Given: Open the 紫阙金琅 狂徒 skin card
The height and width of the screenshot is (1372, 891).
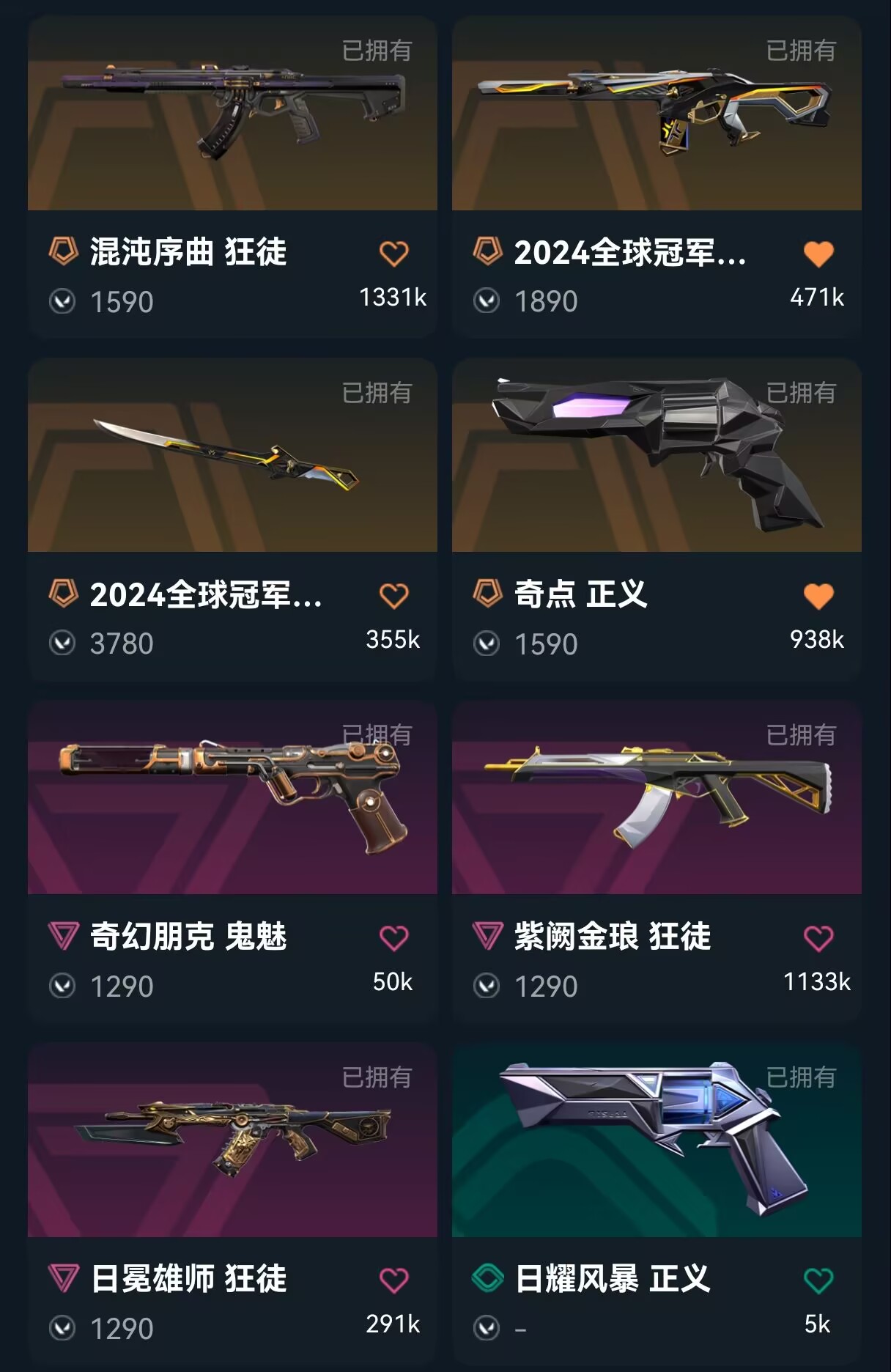Looking at the screenshot, I should coord(657,797).
